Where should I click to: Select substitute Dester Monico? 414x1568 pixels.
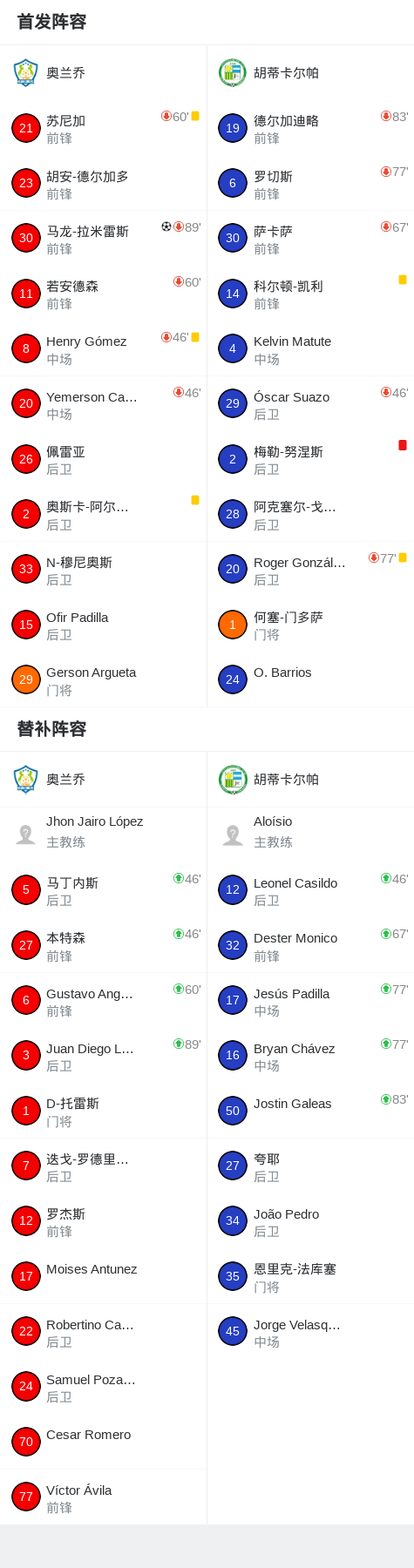(x=310, y=945)
